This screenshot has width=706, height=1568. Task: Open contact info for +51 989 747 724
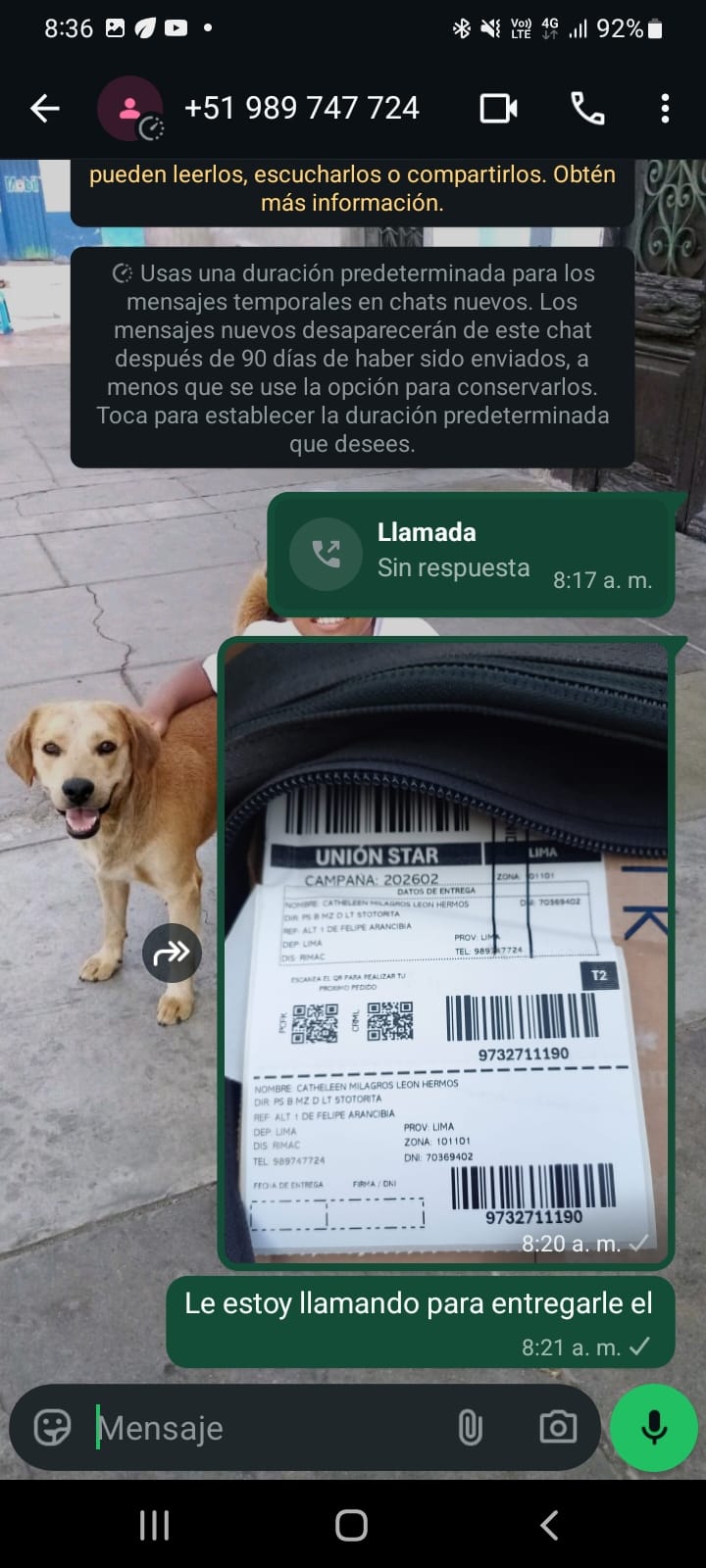[300, 108]
